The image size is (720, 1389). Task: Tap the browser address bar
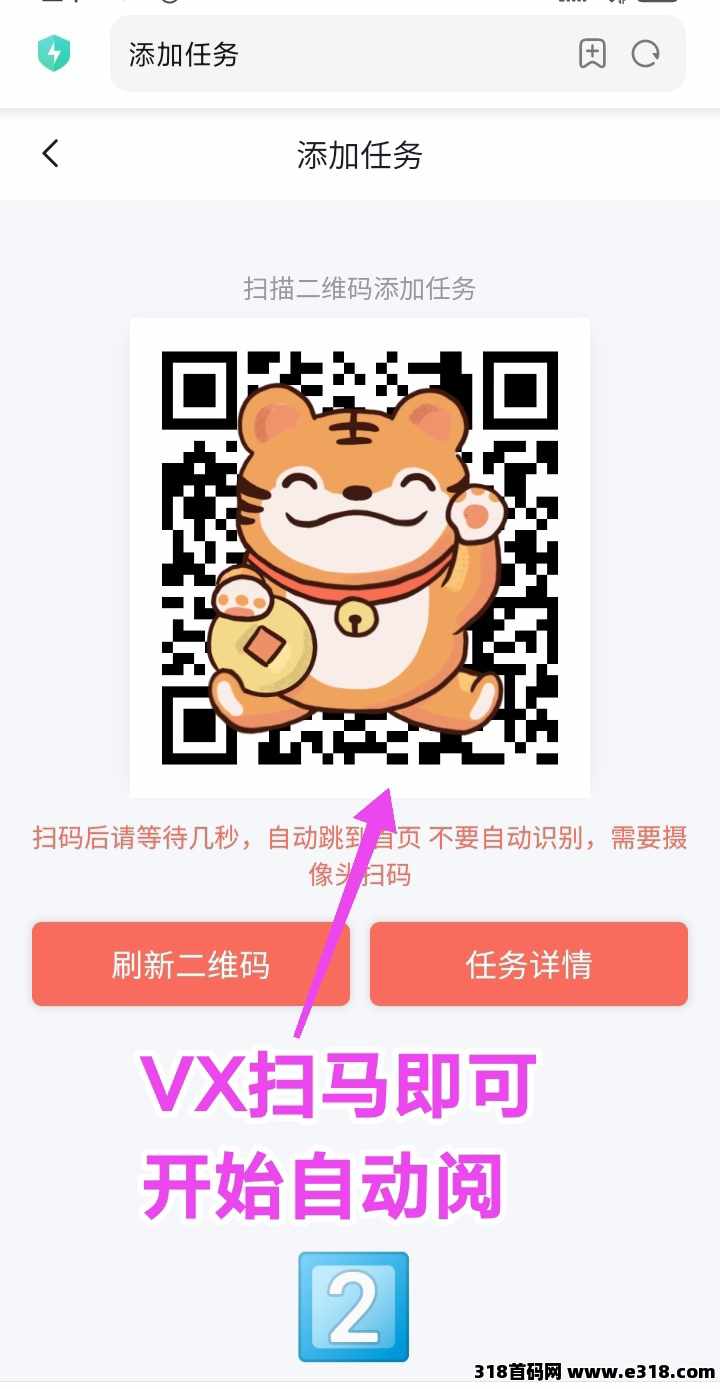pos(340,54)
